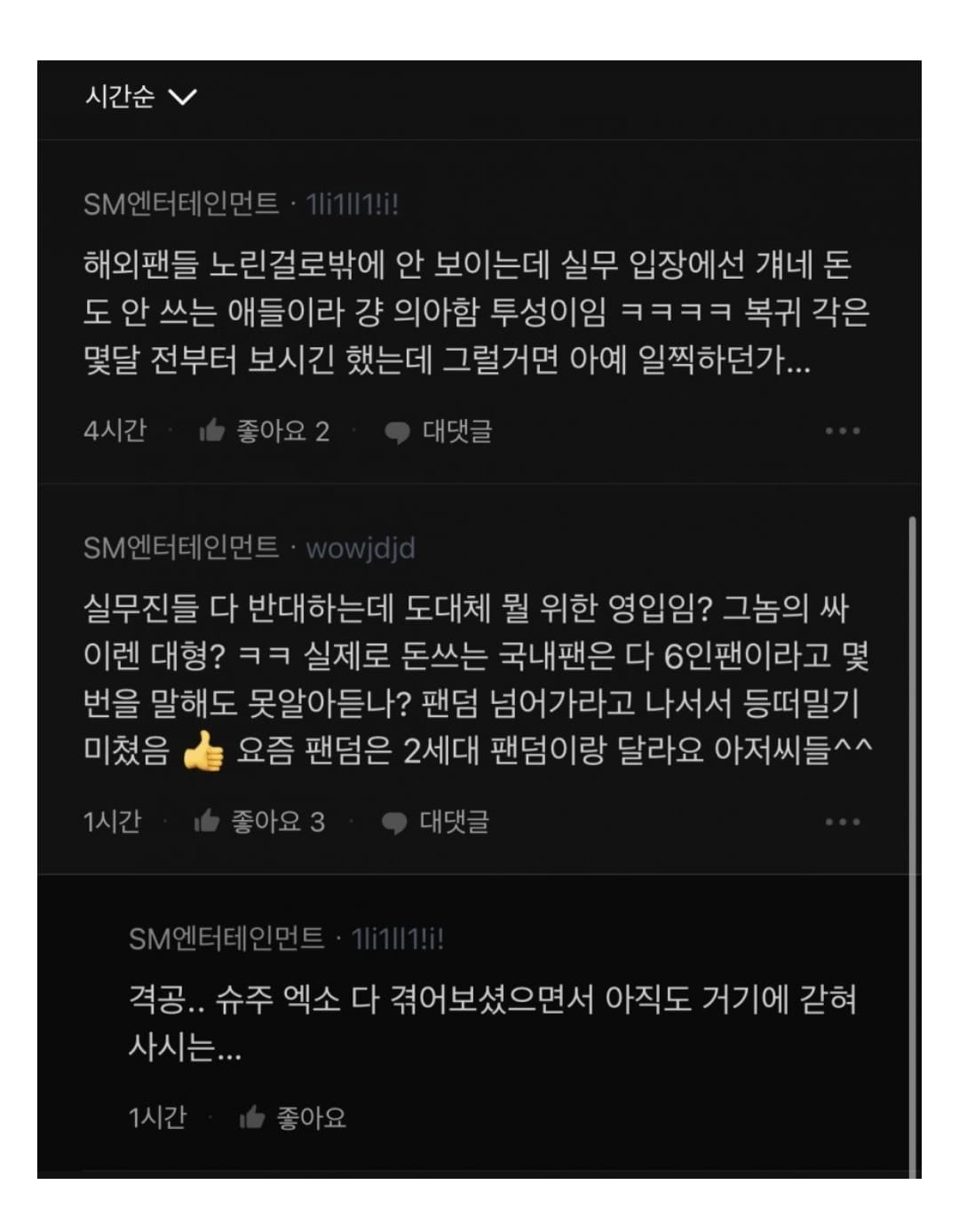Open the 시간순 sort dropdown
The width and height of the screenshot is (959, 1232).
[140, 96]
